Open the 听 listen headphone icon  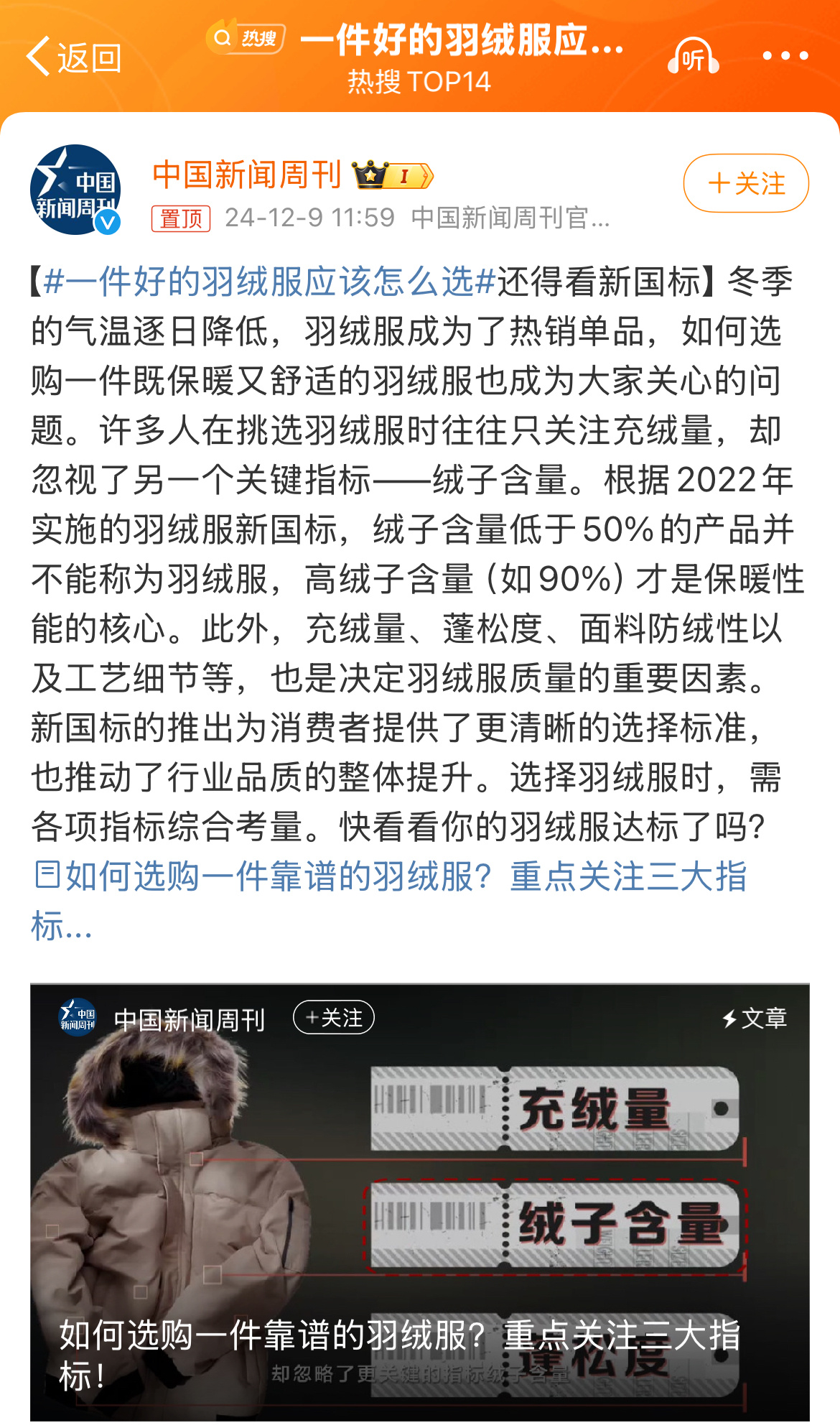tap(693, 56)
